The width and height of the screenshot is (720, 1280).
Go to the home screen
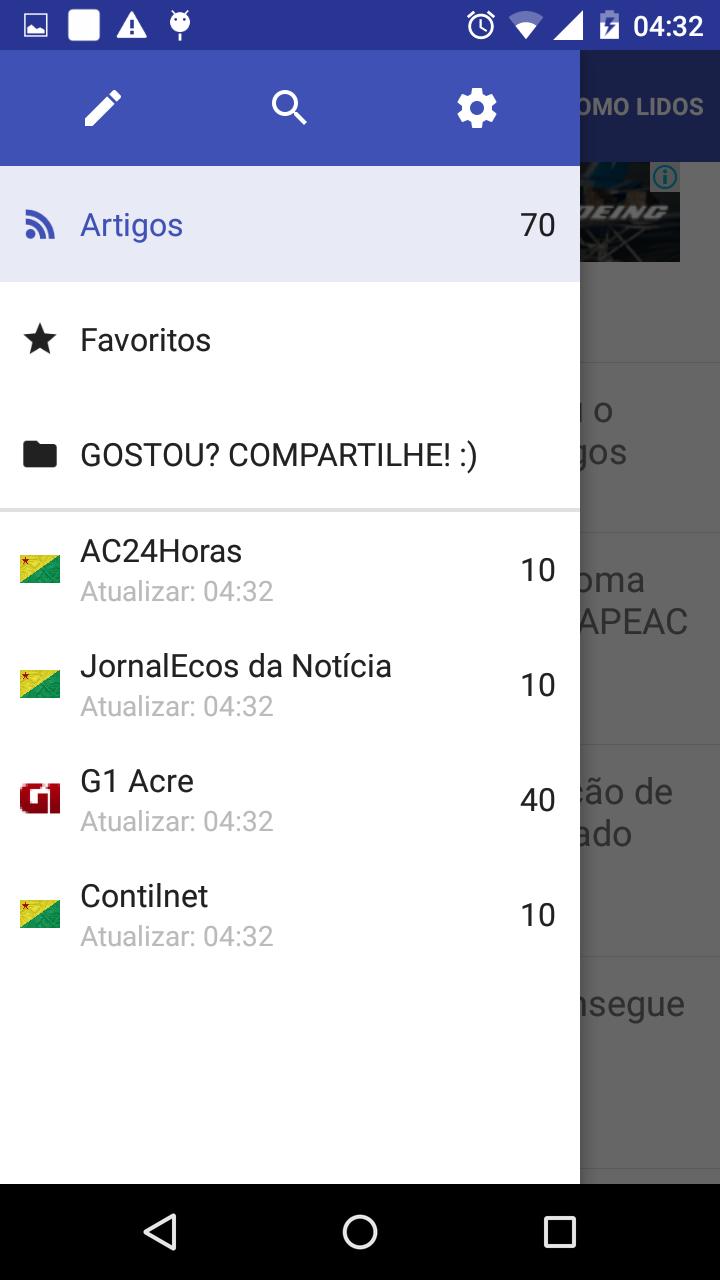point(360,1232)
